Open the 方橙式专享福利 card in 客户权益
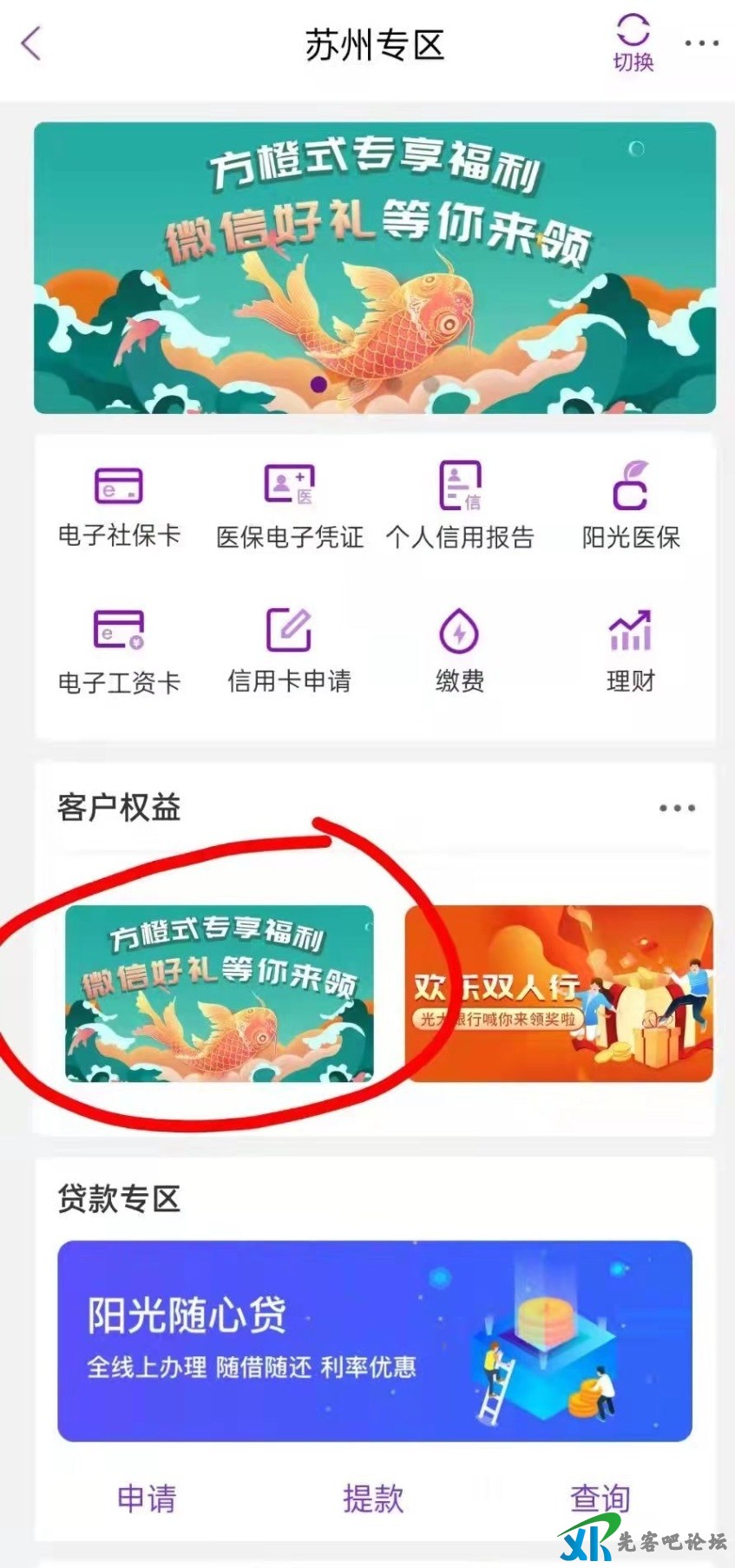This screenshot has height=1568, width=735. pos(220,994)
